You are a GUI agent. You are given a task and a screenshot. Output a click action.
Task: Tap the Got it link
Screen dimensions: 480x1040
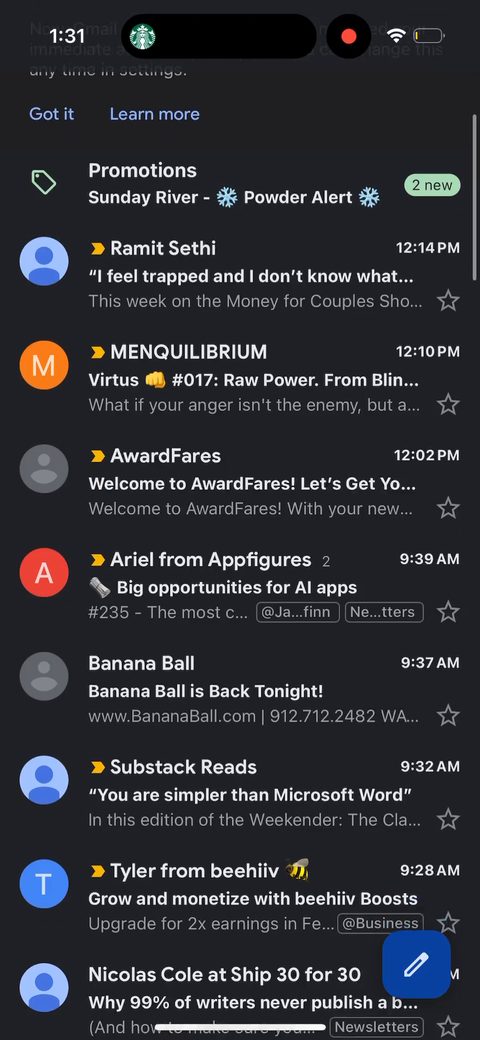[x=52, y=114]
